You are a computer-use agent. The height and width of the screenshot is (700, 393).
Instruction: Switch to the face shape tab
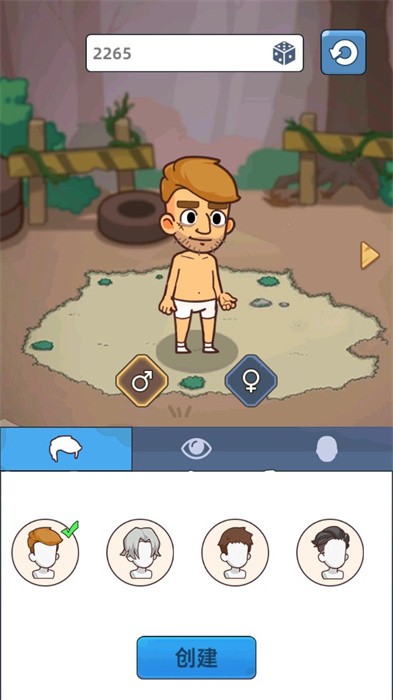[x=327, y=449]
